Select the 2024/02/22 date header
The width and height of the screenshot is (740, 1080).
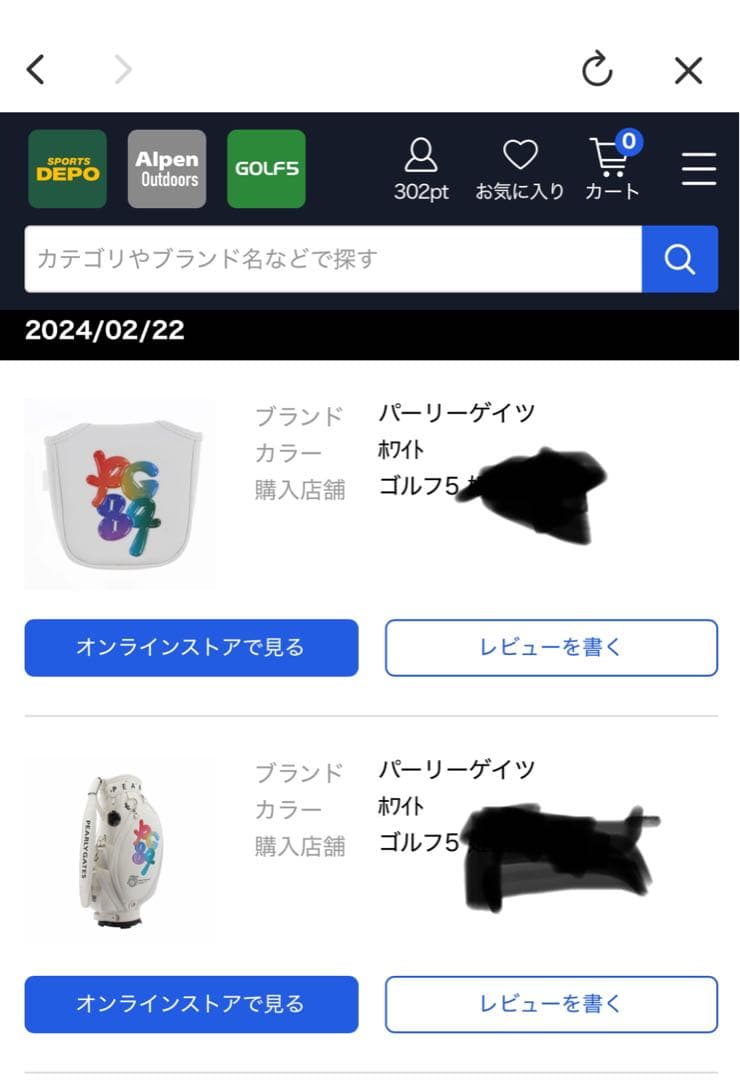click(103, 330)
